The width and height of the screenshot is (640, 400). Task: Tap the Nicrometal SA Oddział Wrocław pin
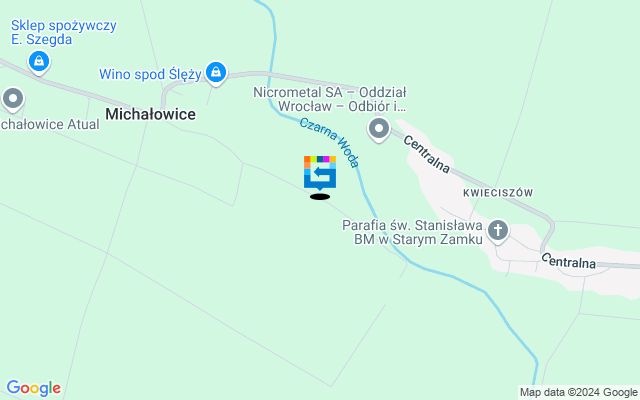point(379,128)
